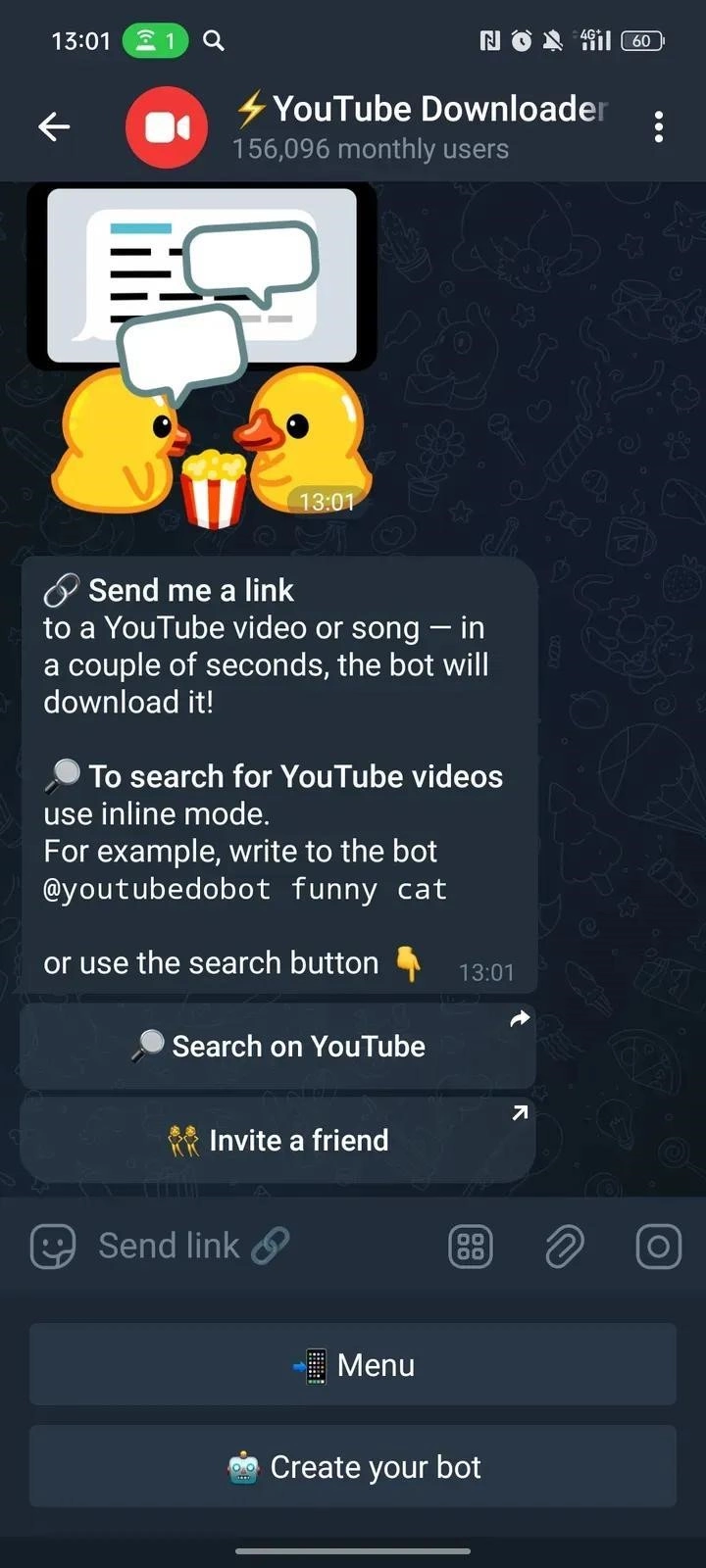The height and width of the screenshot is (1568, 706).
Task: Open the camera to record a video message
Action: [x=658, y=1247]
